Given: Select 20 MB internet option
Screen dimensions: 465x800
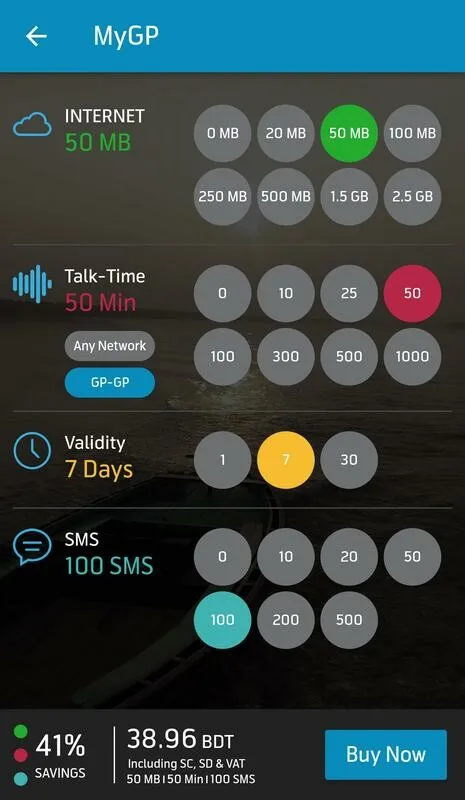Looking at the screenshot, I should 286,133.
